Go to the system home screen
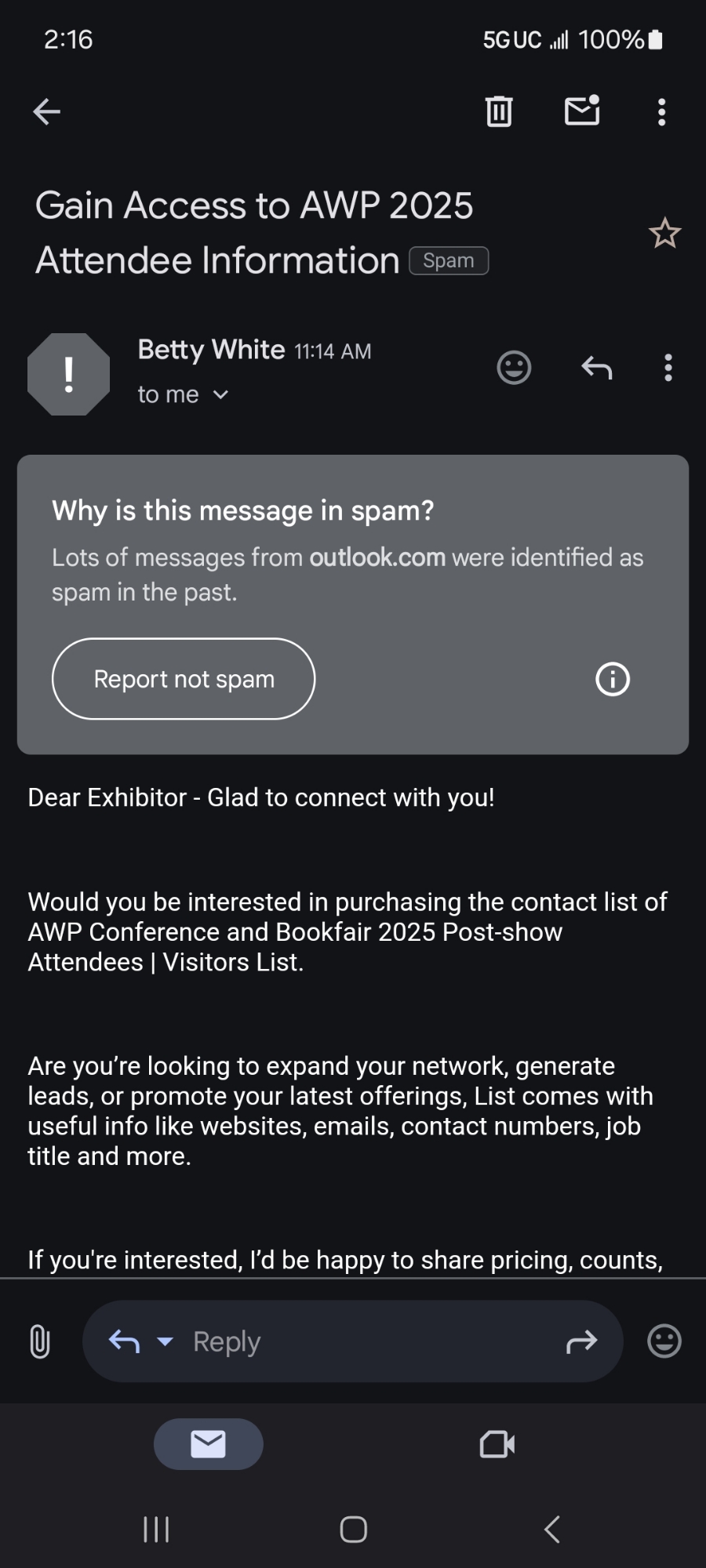This screenshot has width=706, height=1568. click(353, 1529)
